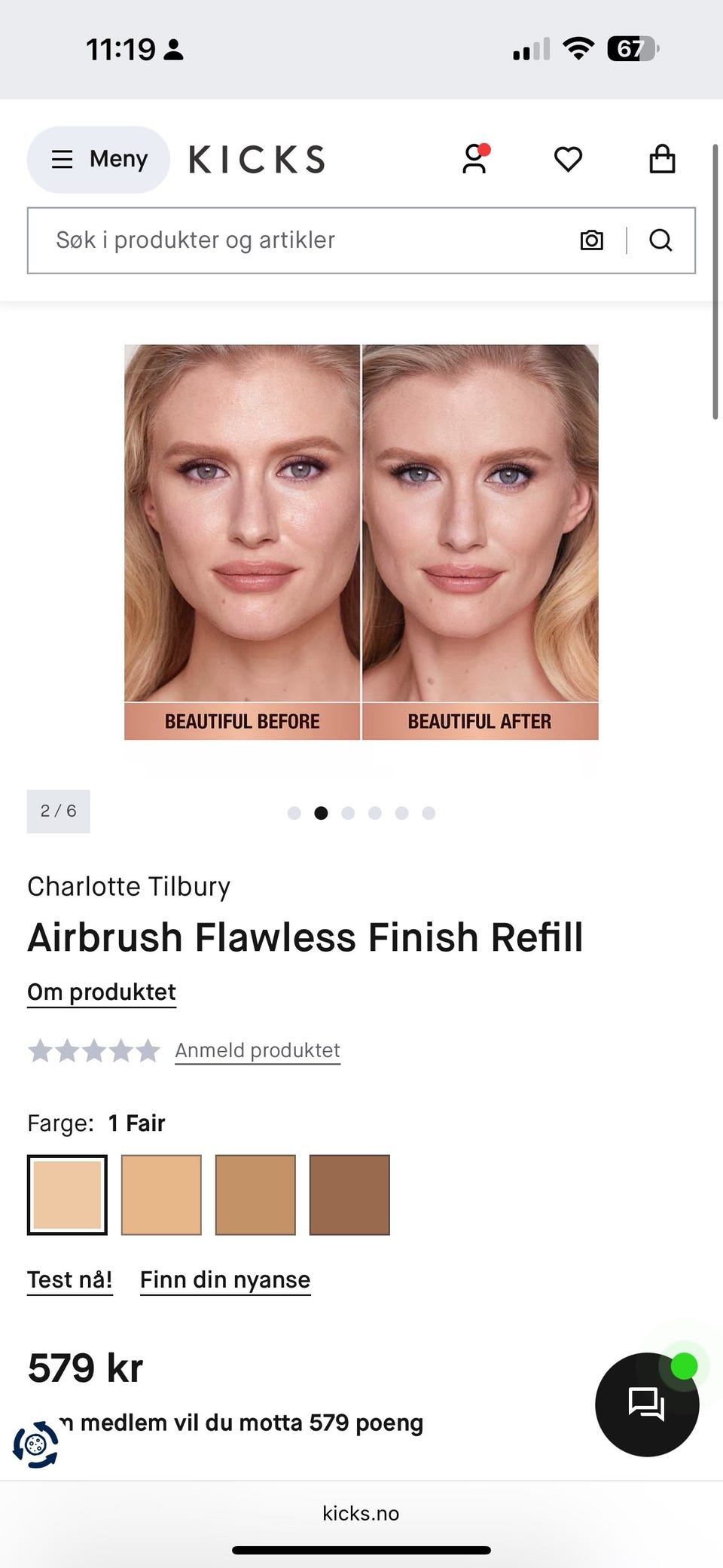723x1568 pixels.
Task: Click the Anmeld produktet link
Action: pos(257,1050)
